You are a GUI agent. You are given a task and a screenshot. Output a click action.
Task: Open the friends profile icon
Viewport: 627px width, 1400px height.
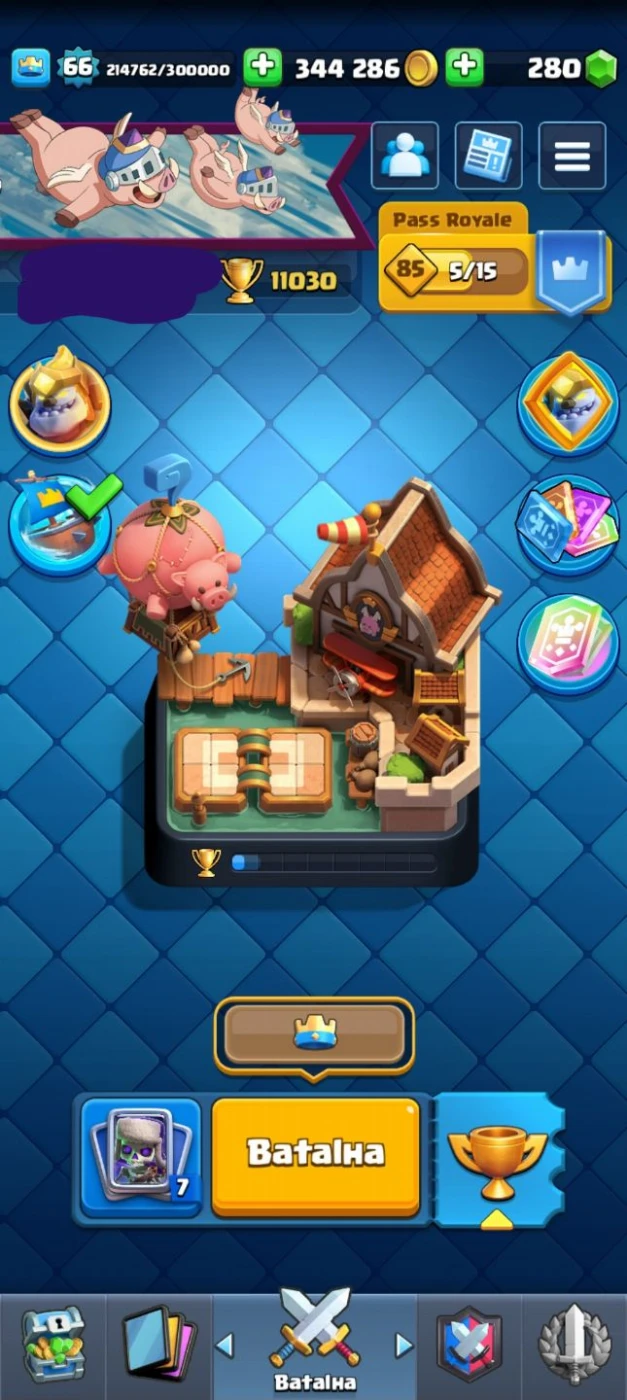tap(404, 155)
